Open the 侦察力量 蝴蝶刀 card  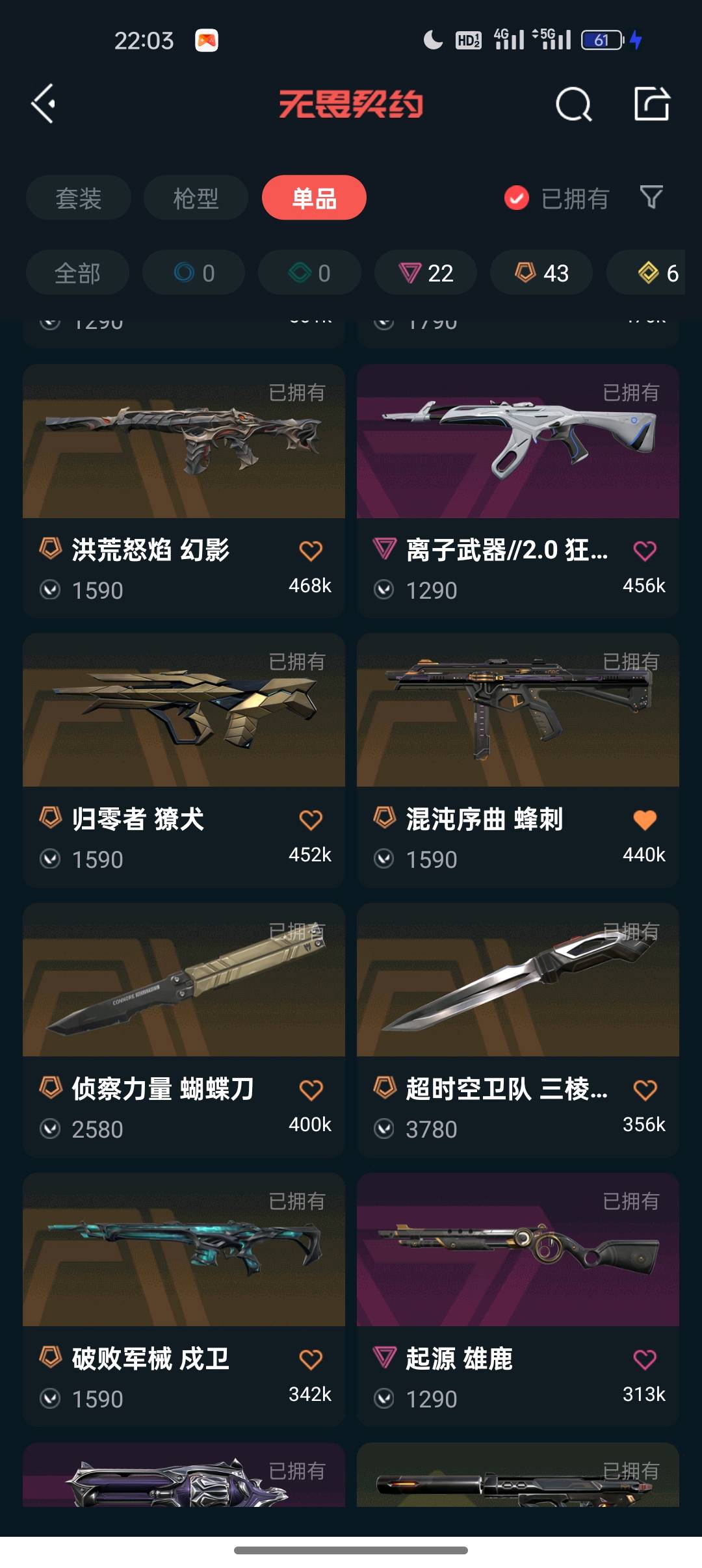tap(184, 1029)
